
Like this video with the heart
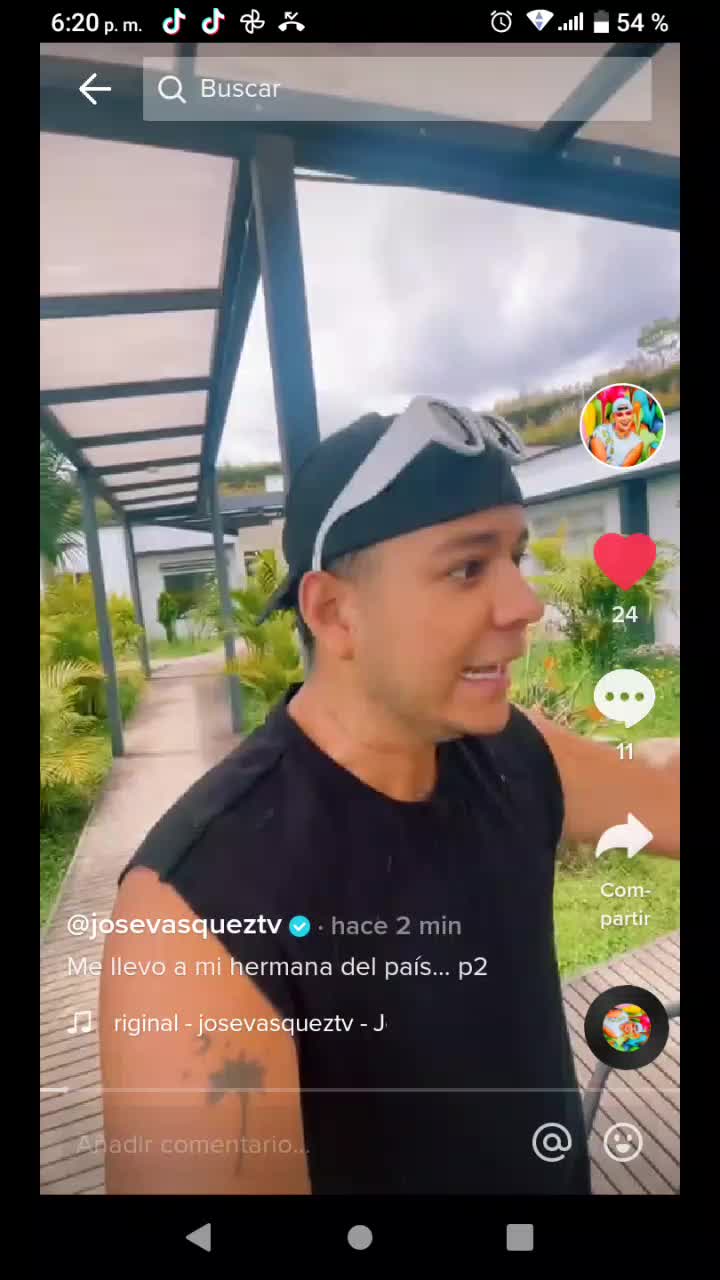624,561
